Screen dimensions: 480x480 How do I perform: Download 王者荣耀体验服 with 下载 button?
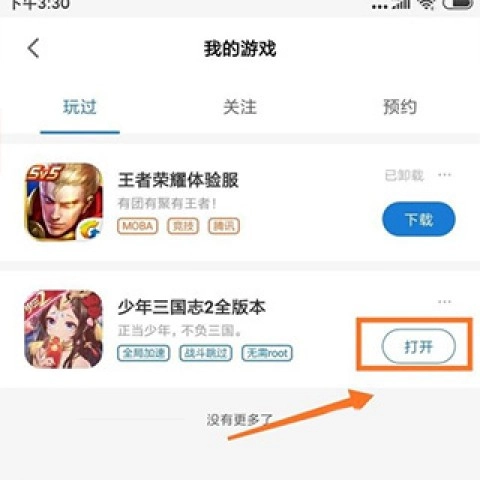419,219
